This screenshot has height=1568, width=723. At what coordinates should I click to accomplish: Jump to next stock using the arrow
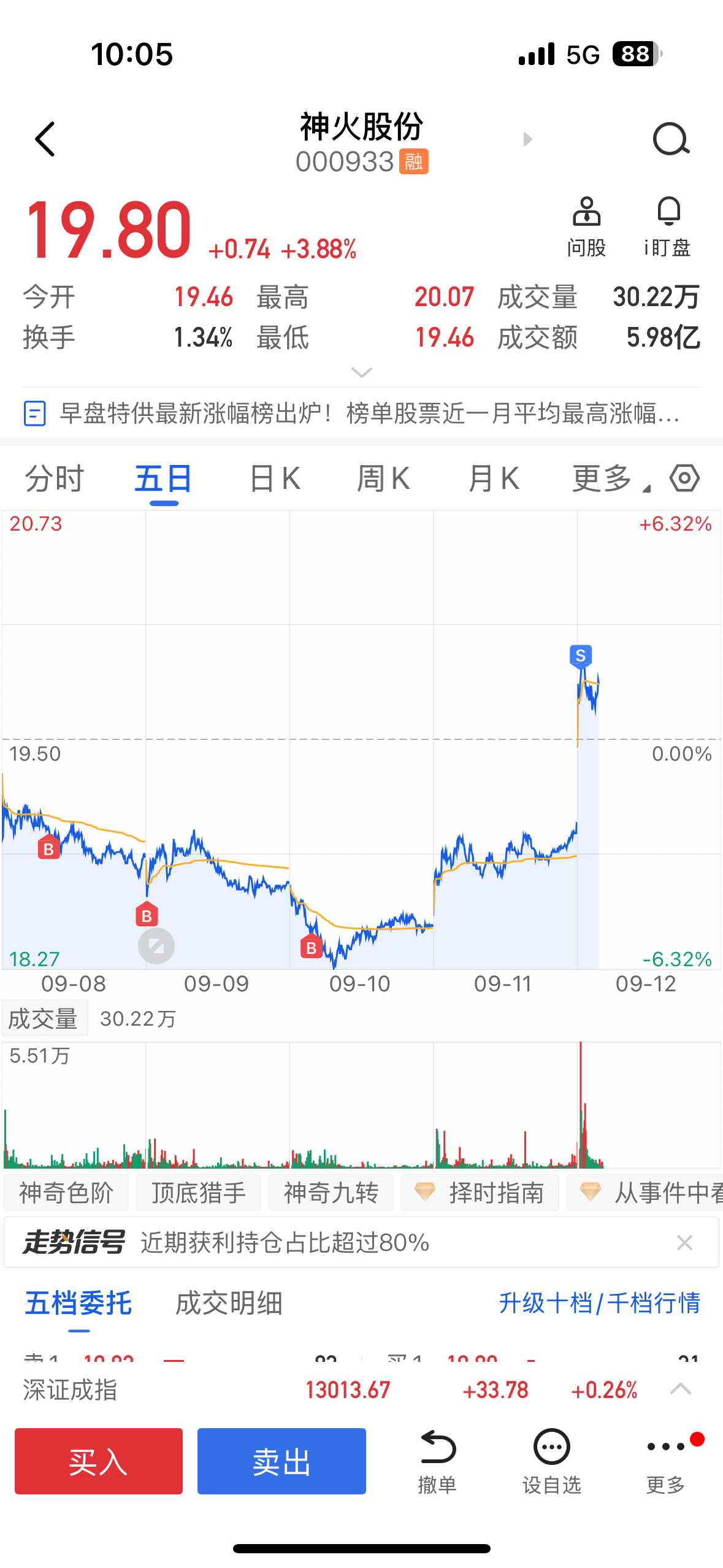(x=527, y=139)
